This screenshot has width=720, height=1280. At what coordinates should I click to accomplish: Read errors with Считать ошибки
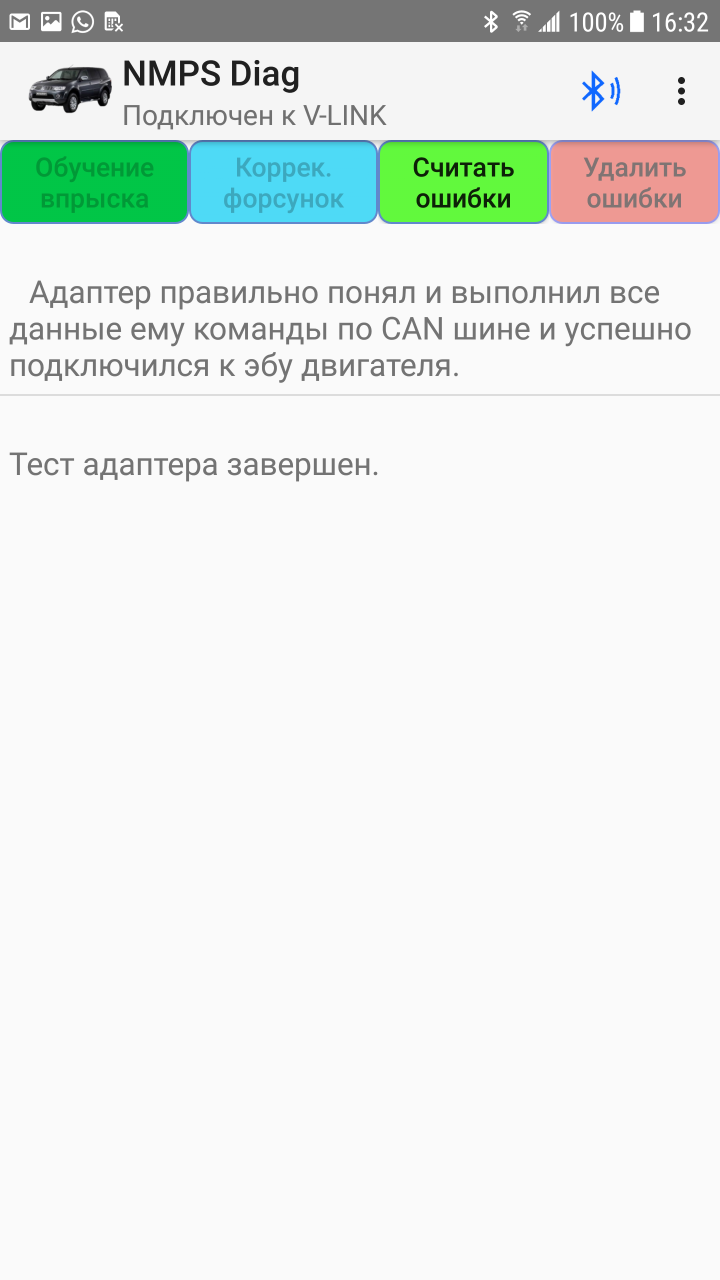pos(463,183)
